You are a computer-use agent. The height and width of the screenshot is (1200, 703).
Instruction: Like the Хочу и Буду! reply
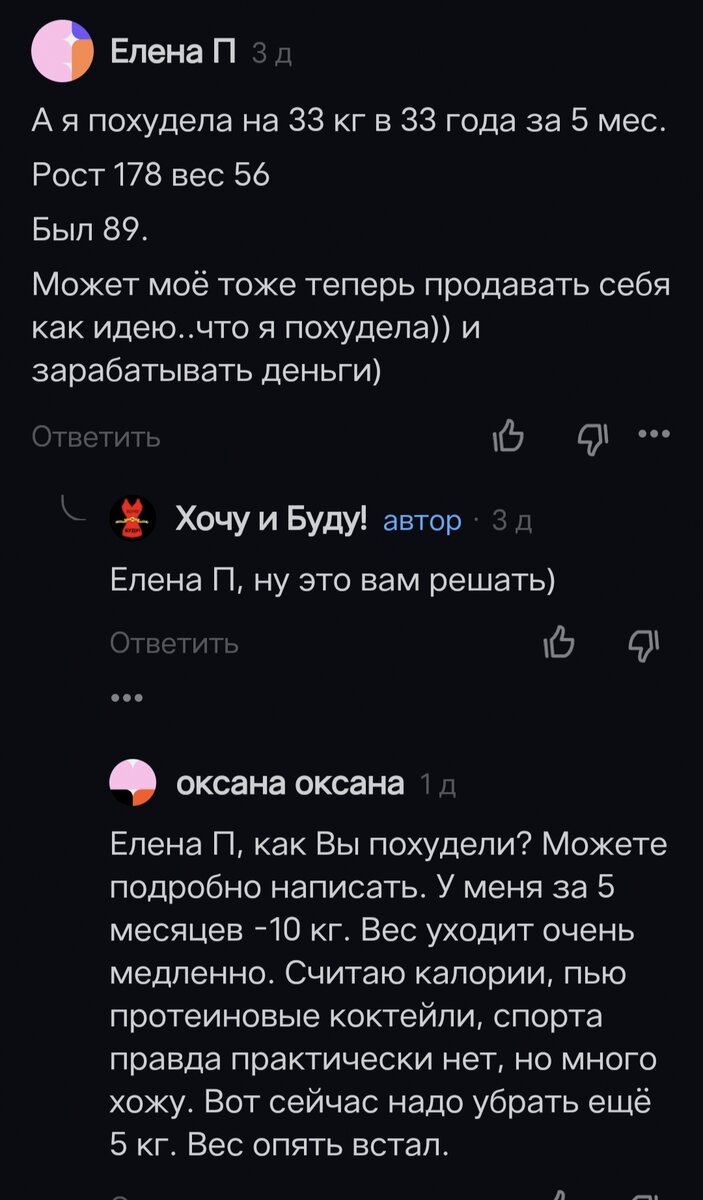pos(559,642)
